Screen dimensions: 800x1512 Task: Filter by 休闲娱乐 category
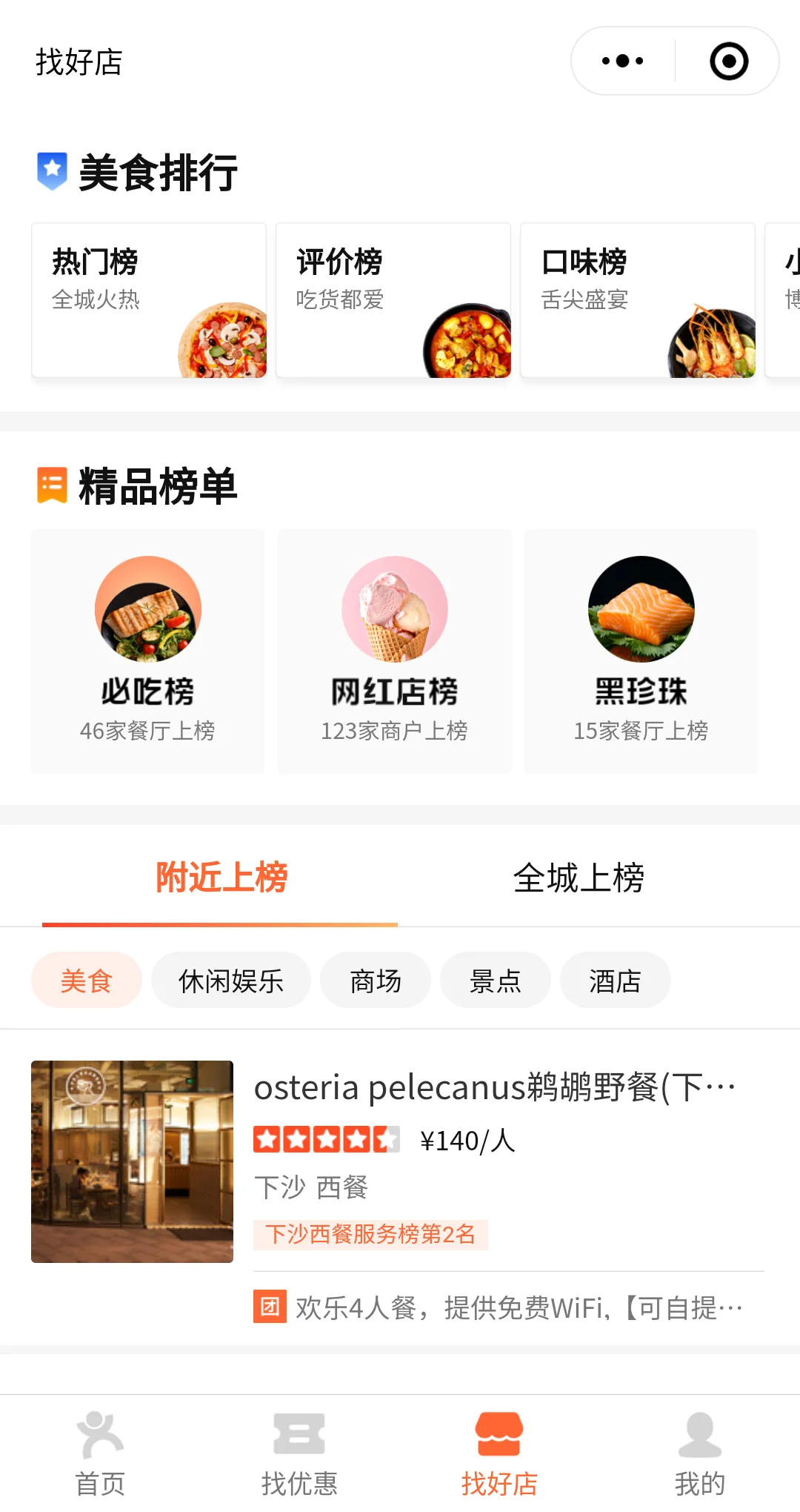[230, 981]
